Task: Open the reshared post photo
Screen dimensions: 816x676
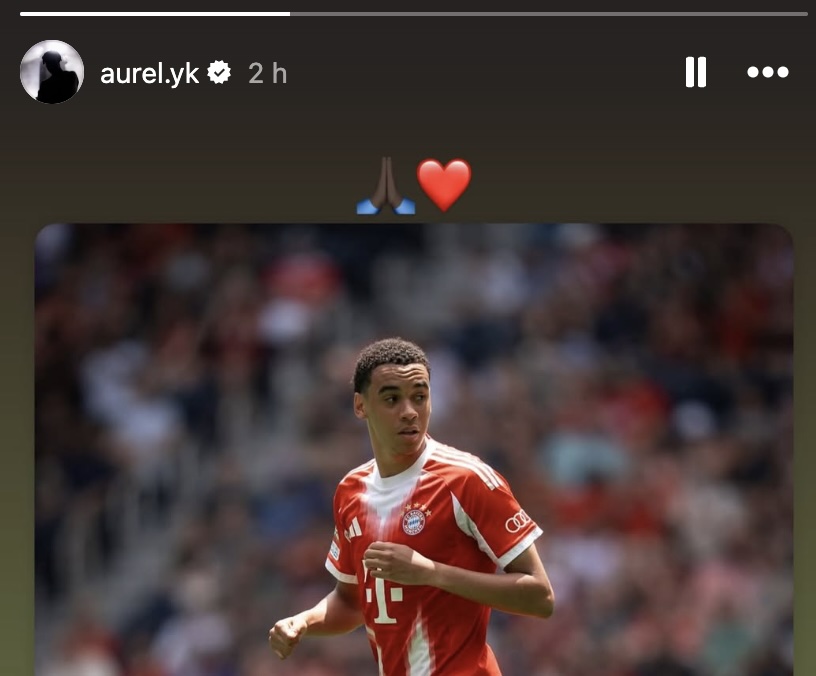Action: click(414, 450)
